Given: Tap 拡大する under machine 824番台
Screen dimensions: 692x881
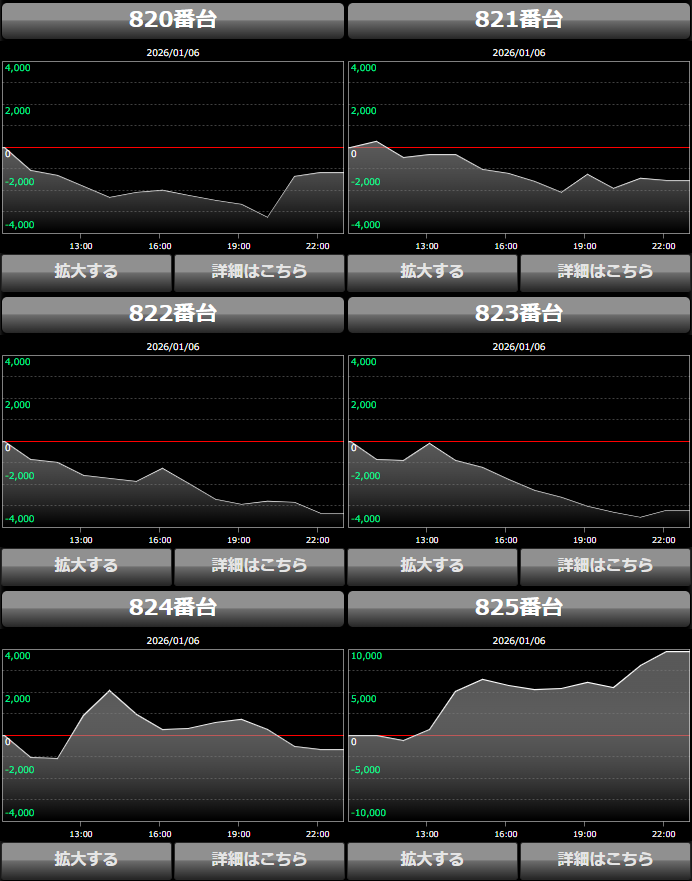Looking at the screenshot, I should 86,859.
